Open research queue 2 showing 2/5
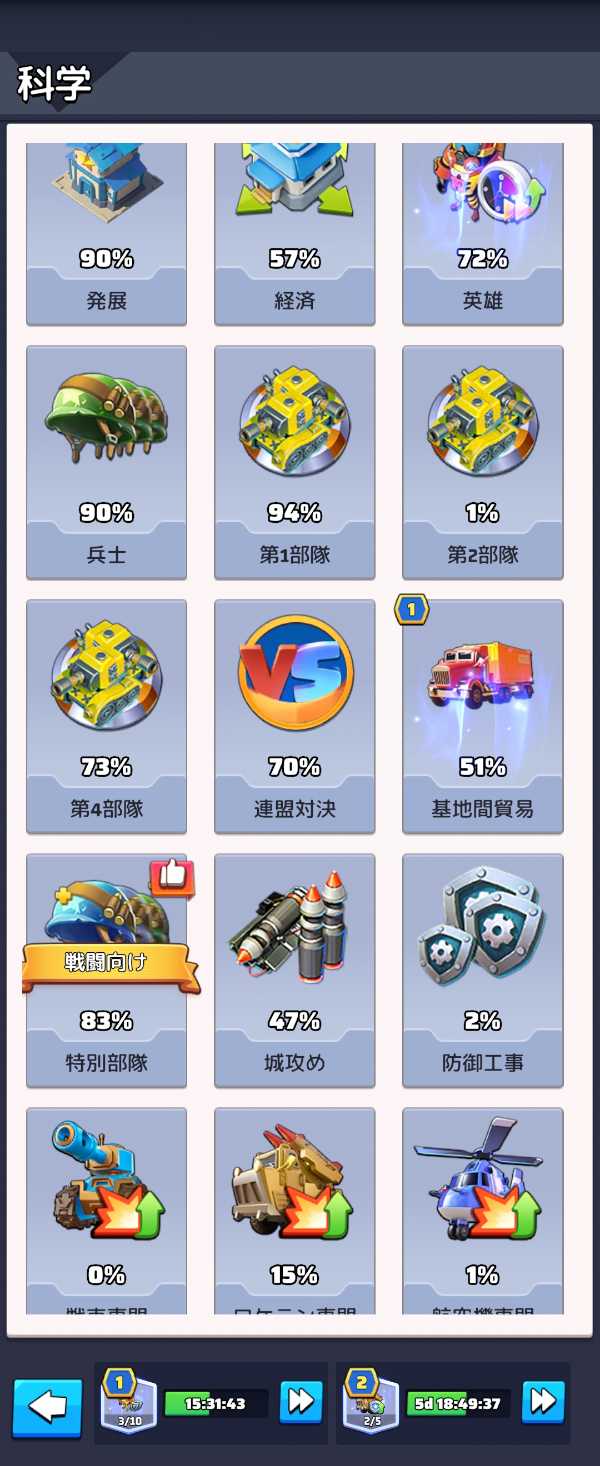The width and height of the screenshot is (600, 1466). coord(370,1403)
